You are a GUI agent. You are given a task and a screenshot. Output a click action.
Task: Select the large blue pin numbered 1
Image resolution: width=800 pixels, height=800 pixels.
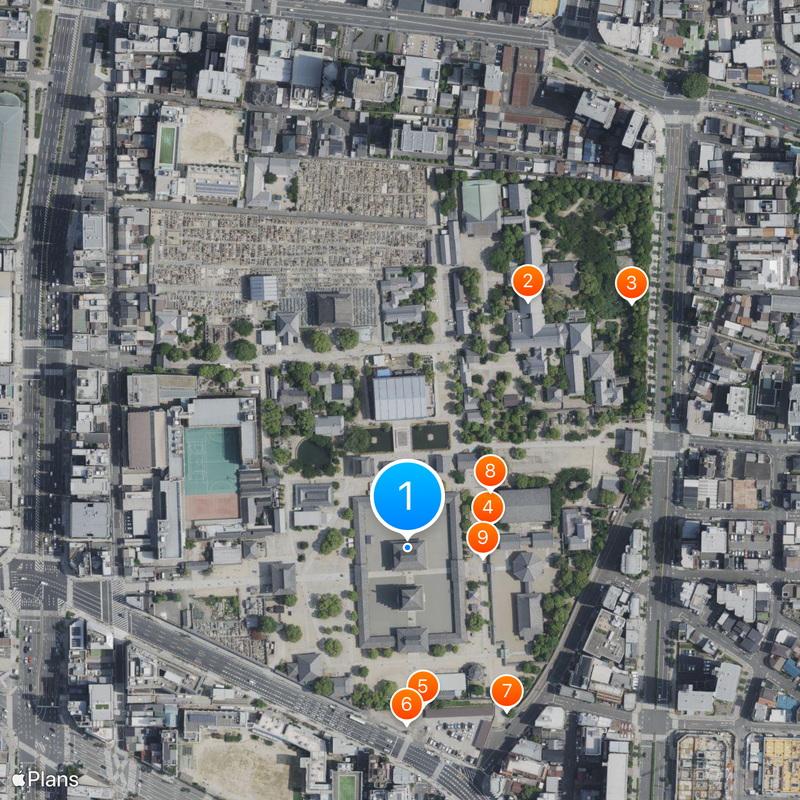[x=407, y=495]
